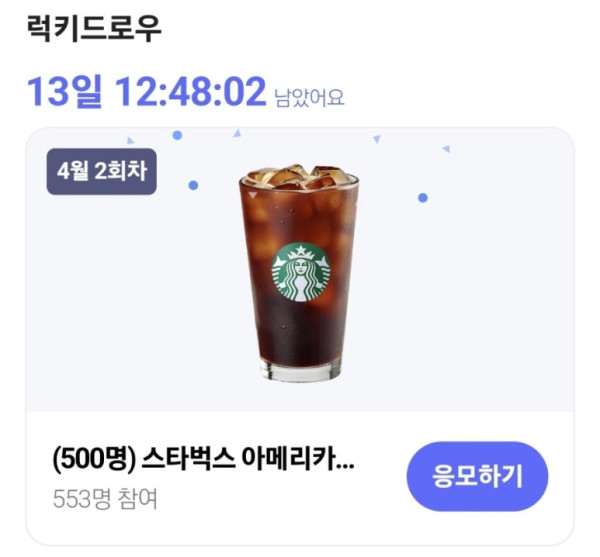Screen dimensions: 600x557
Task: Tap the 응모하기 button
Action: tap(477, 476)
